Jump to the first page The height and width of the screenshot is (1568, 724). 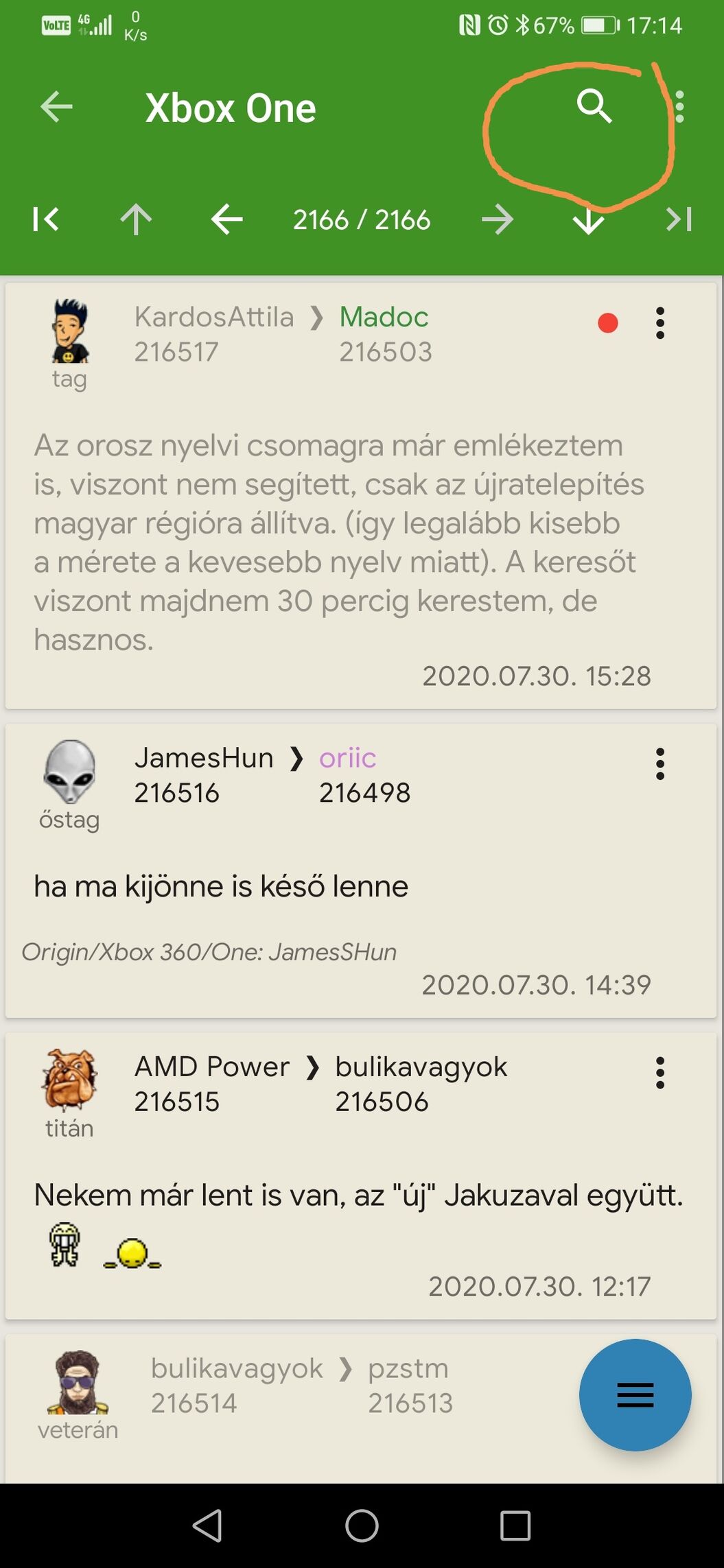point(46,219)
